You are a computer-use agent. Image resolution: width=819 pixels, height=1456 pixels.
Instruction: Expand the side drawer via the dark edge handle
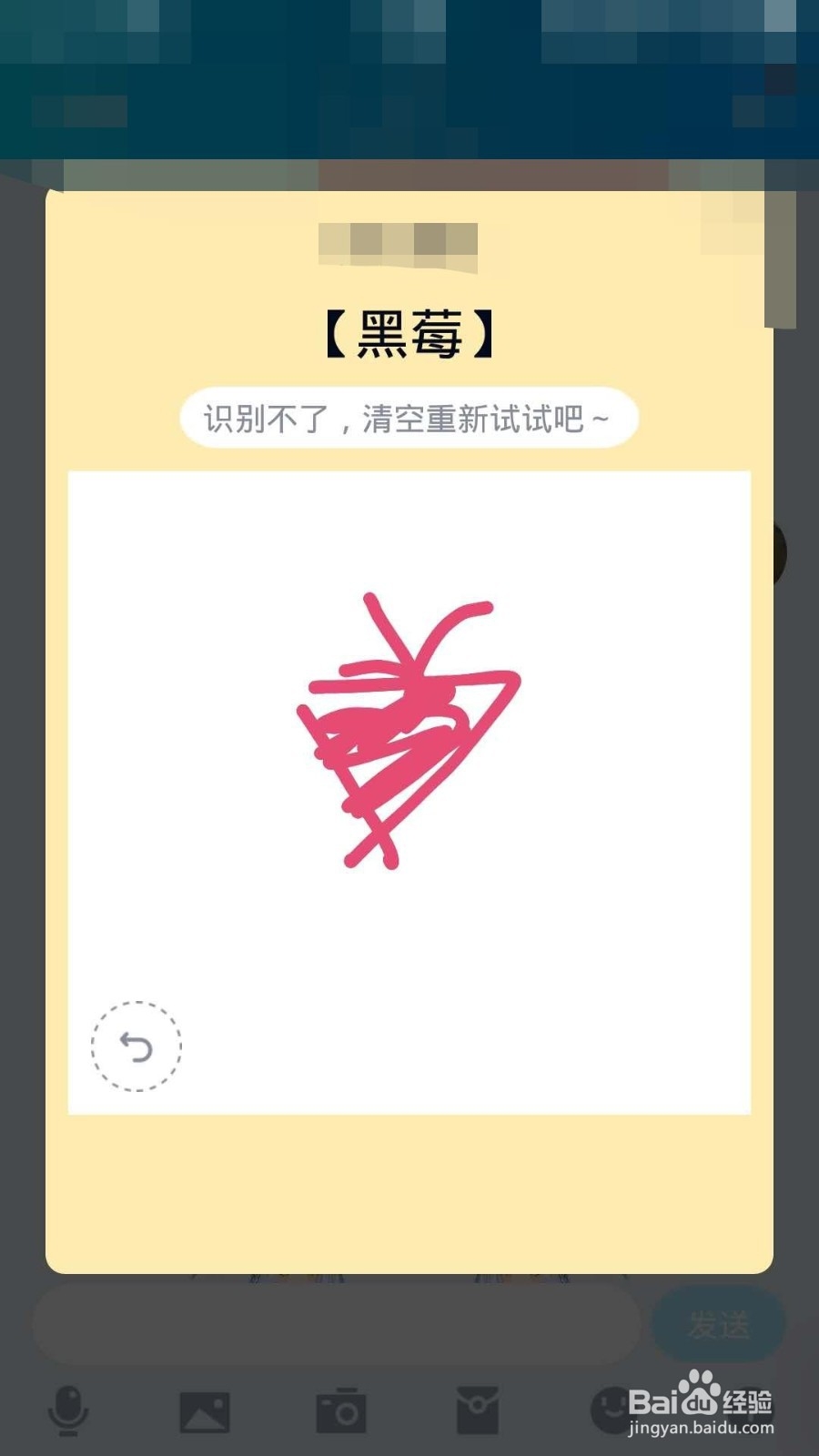(x=779, y=553)
